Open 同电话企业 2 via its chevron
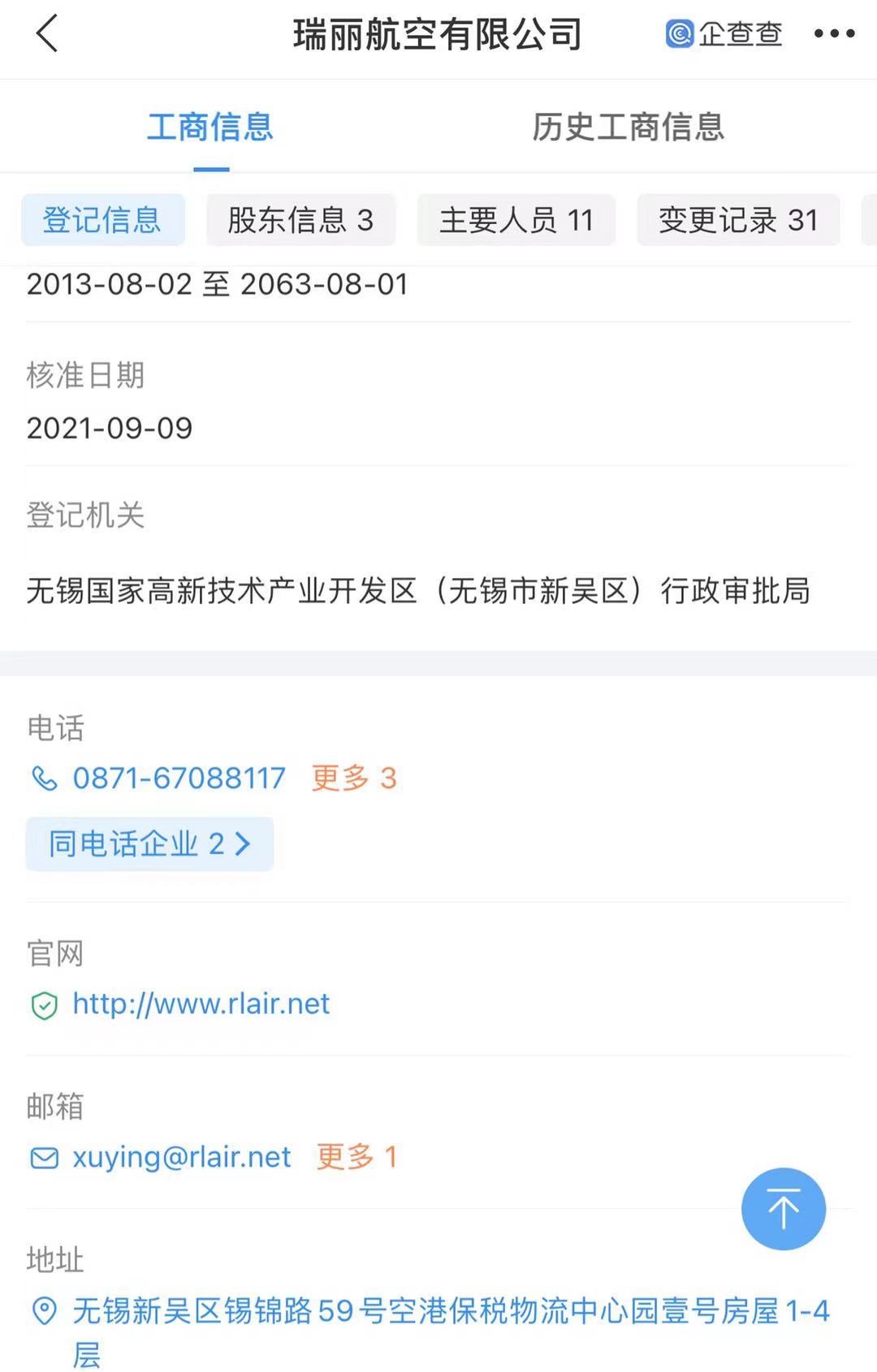This screenshot has height=1372, width=877. [149, 843]
